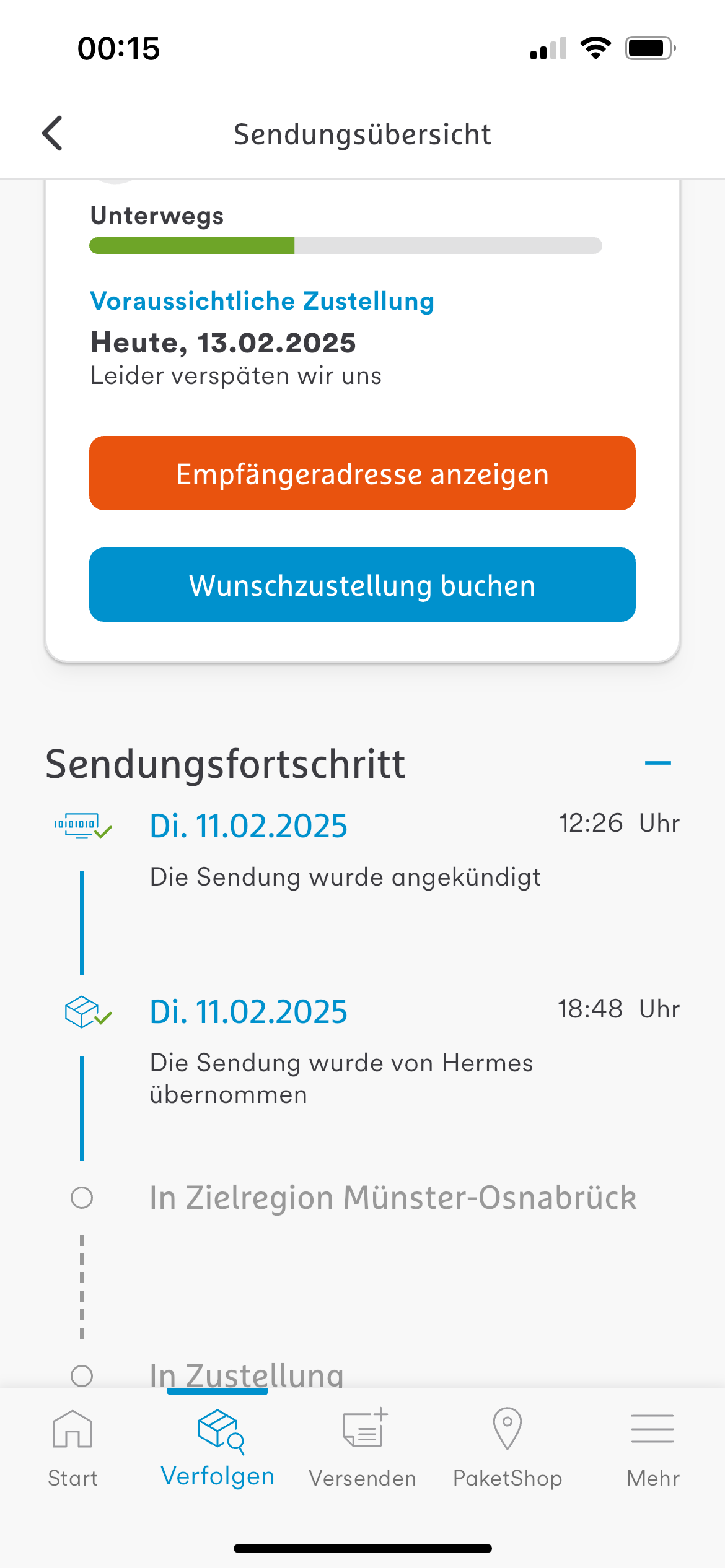This screenshot has height=1568, width=725.
Task: Expand details for Di. 11.02.2025 announcement entry
Action: coord(248,825)
